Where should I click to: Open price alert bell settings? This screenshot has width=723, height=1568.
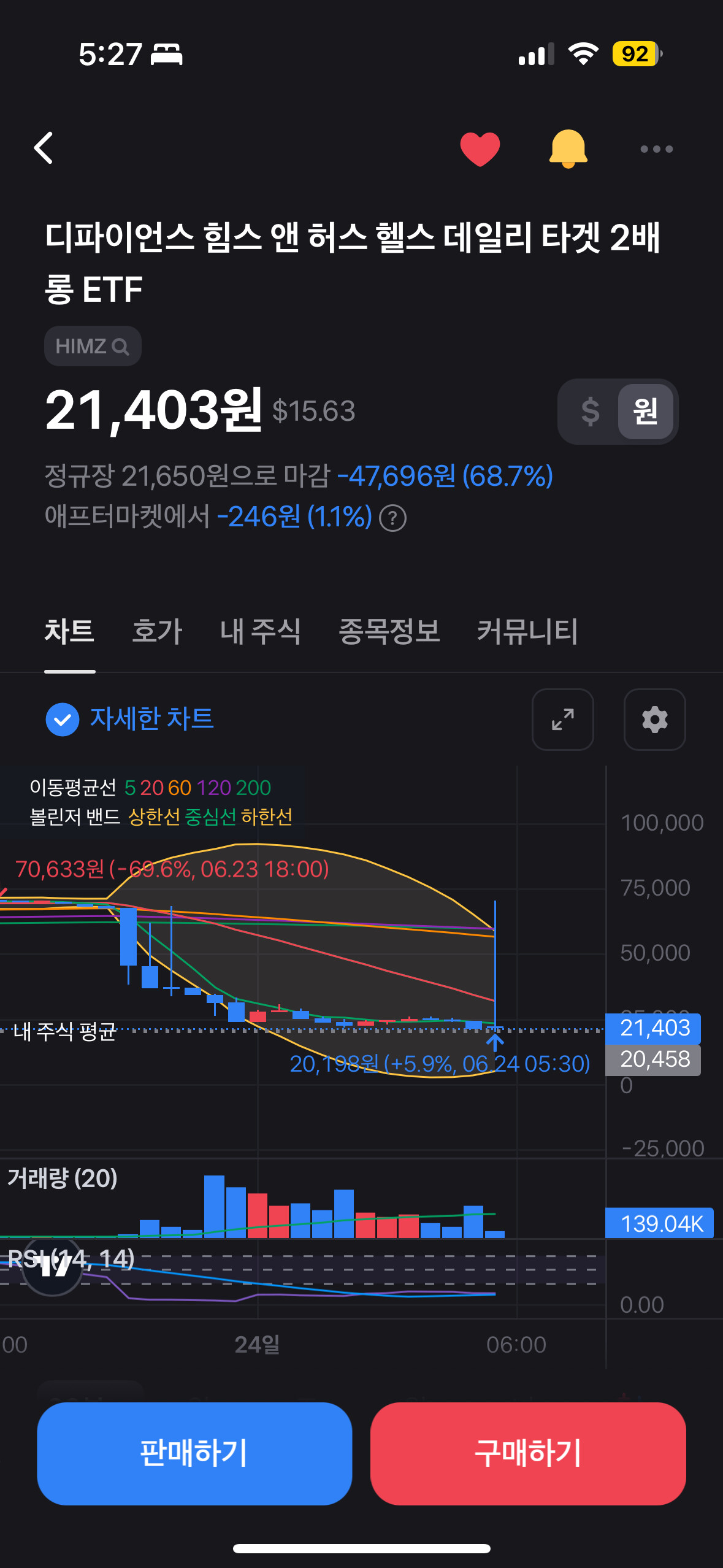coord(568,148)
